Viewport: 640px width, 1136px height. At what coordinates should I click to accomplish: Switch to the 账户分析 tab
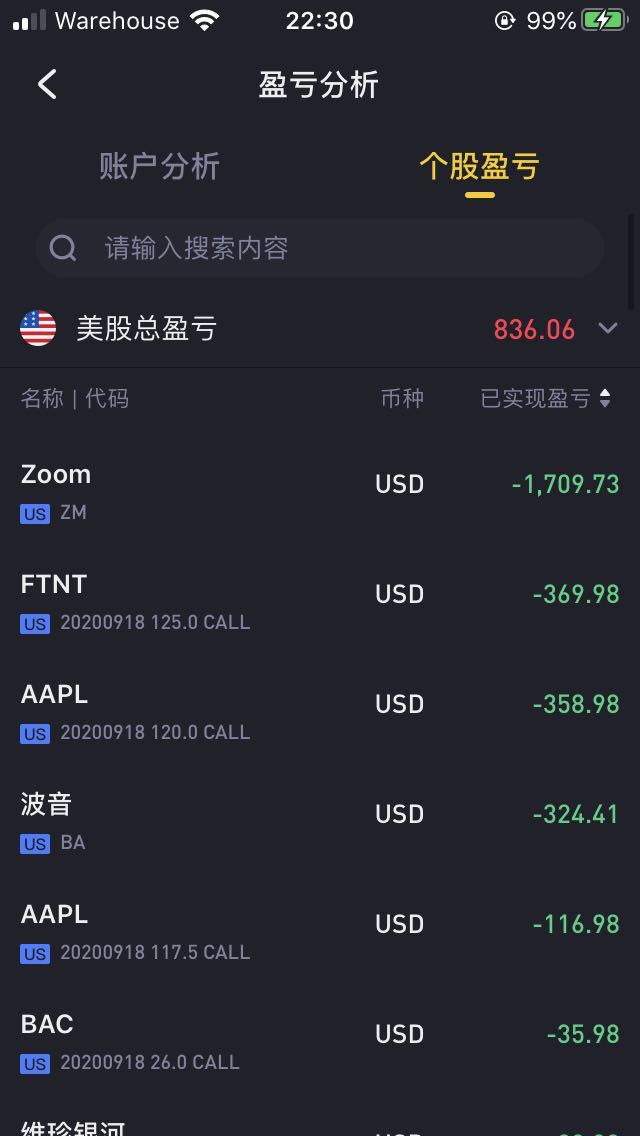159,167
